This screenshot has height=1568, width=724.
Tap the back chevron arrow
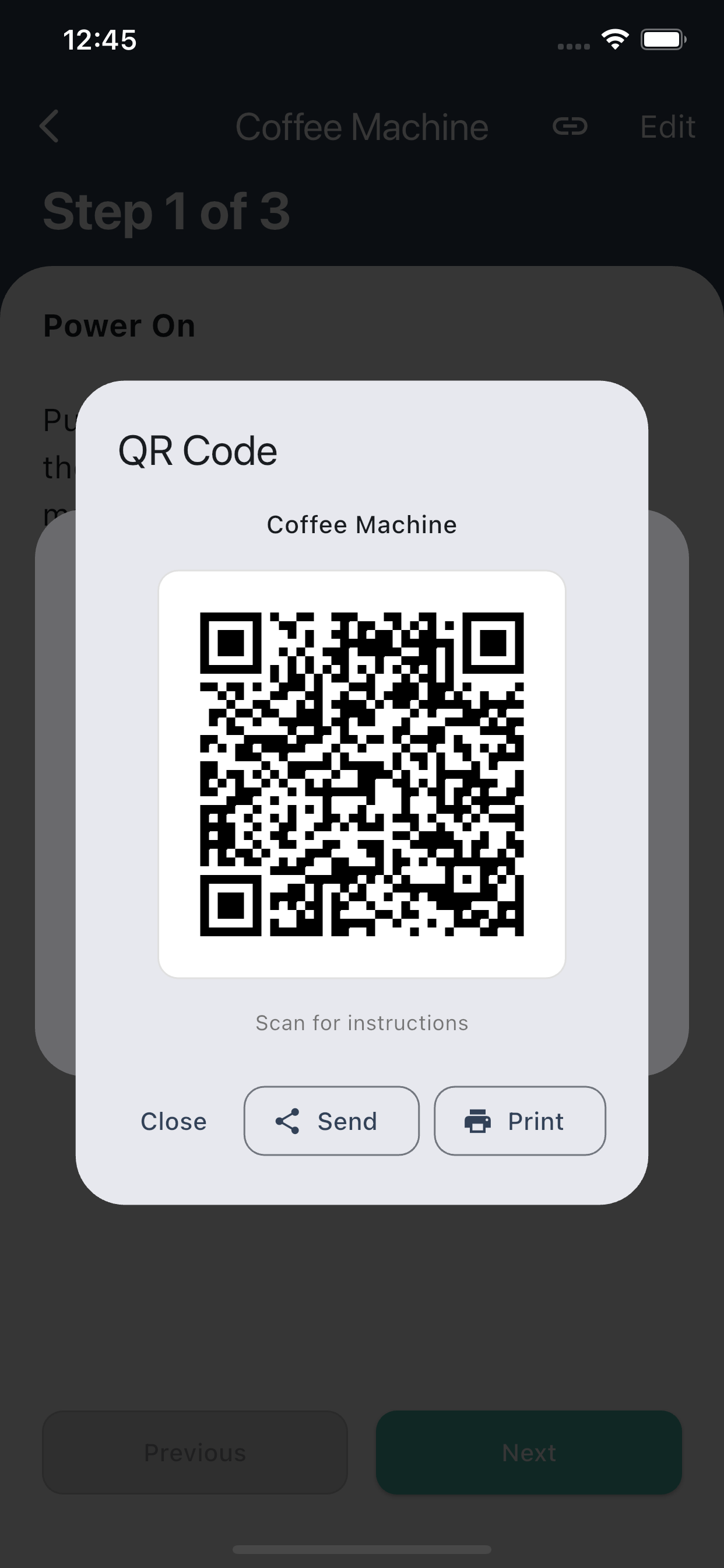click(50, 127)
